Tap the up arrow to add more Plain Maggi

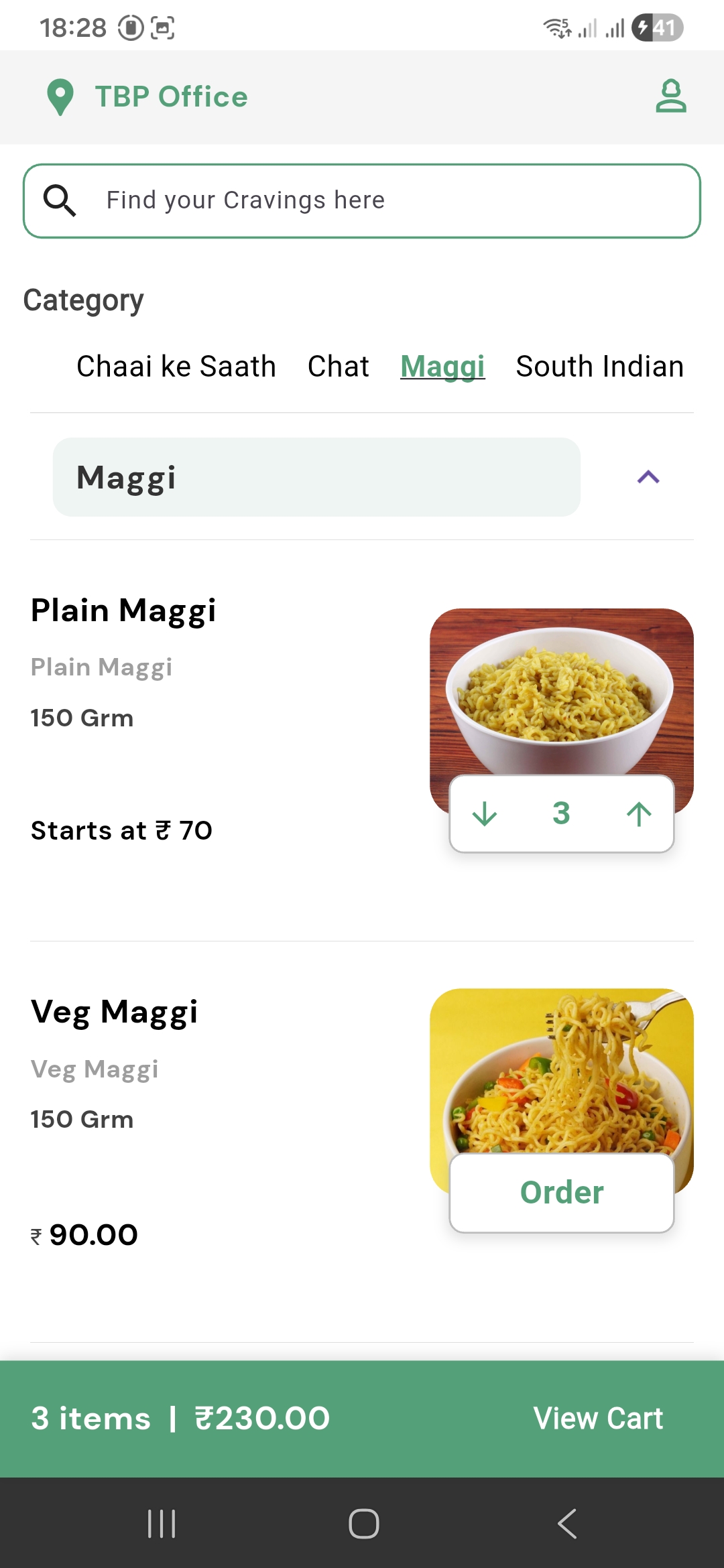[638, 813]
